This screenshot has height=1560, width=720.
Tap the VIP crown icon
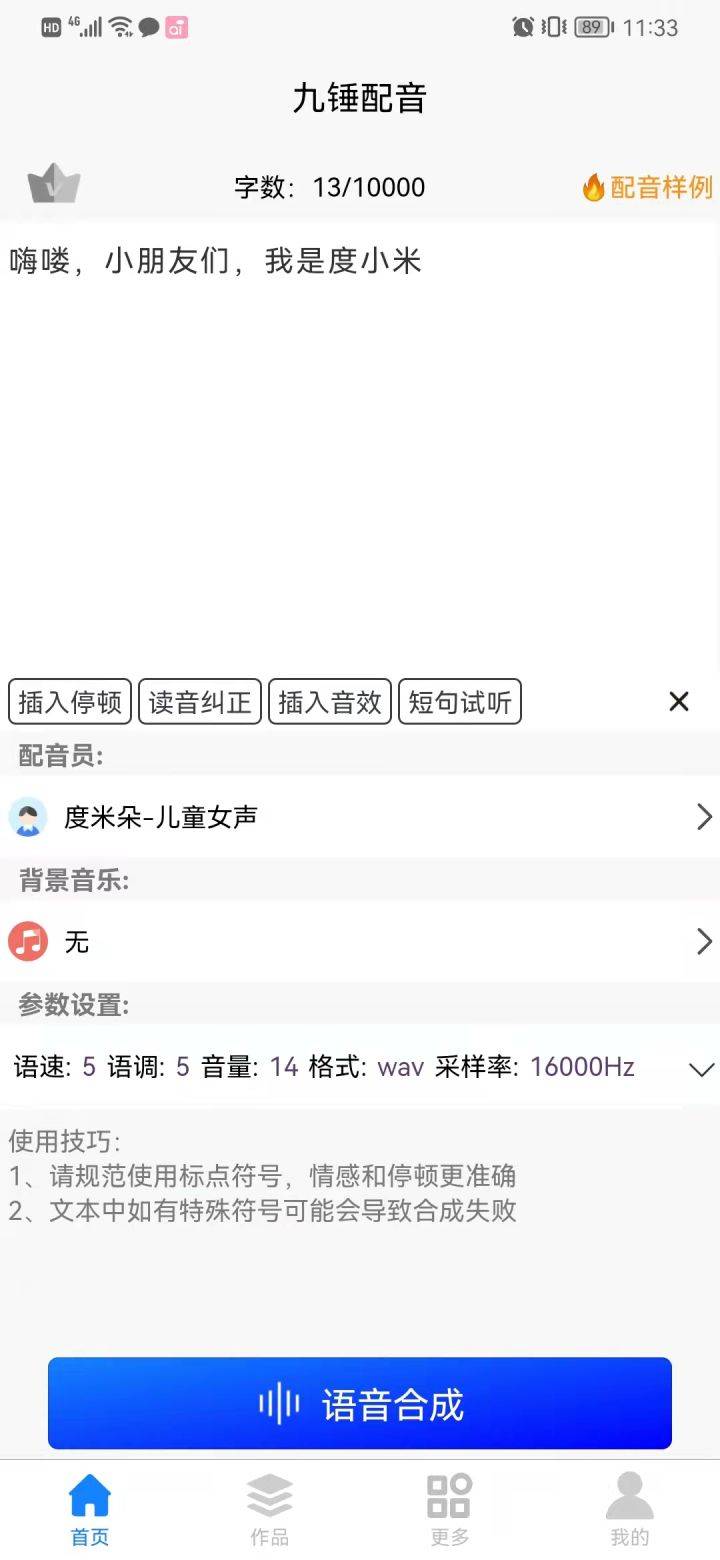pos(54,184)
